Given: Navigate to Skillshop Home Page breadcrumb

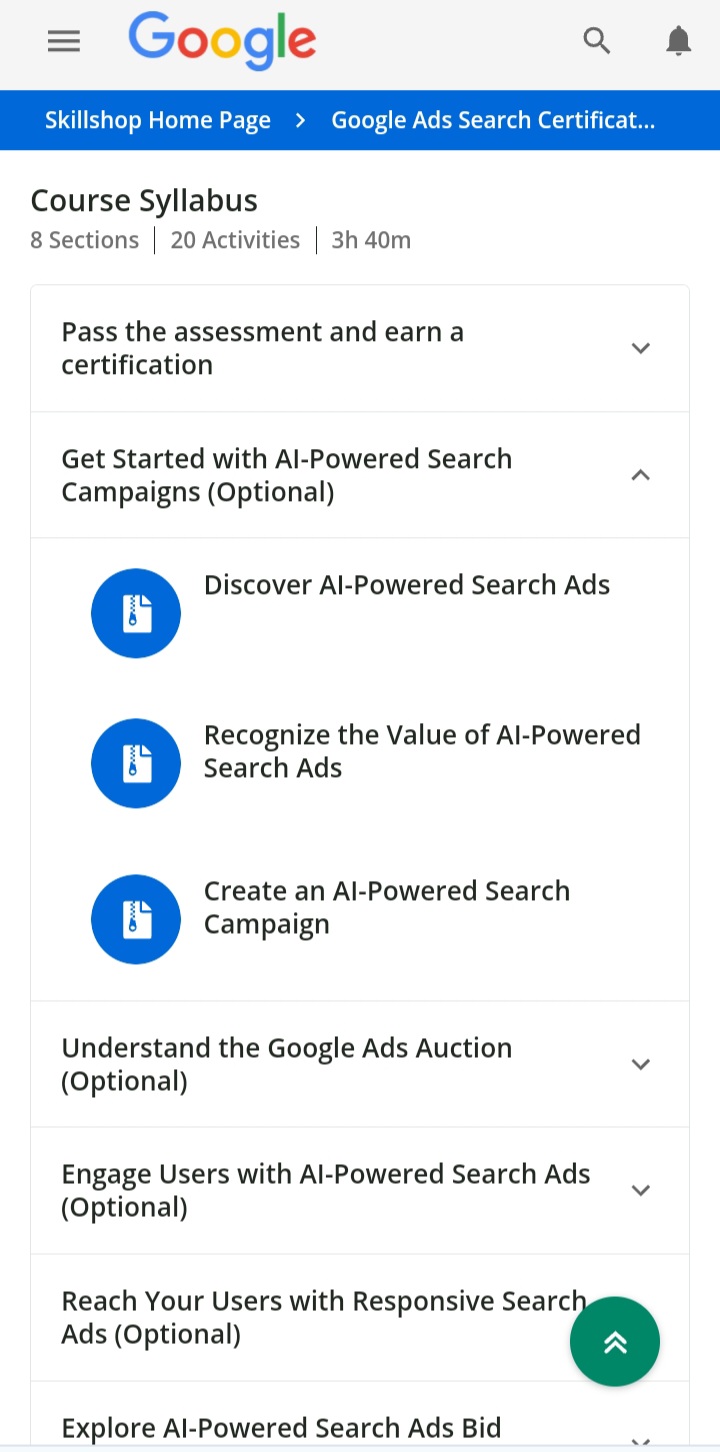Looking at the screenshot, I should coord(157,120).
